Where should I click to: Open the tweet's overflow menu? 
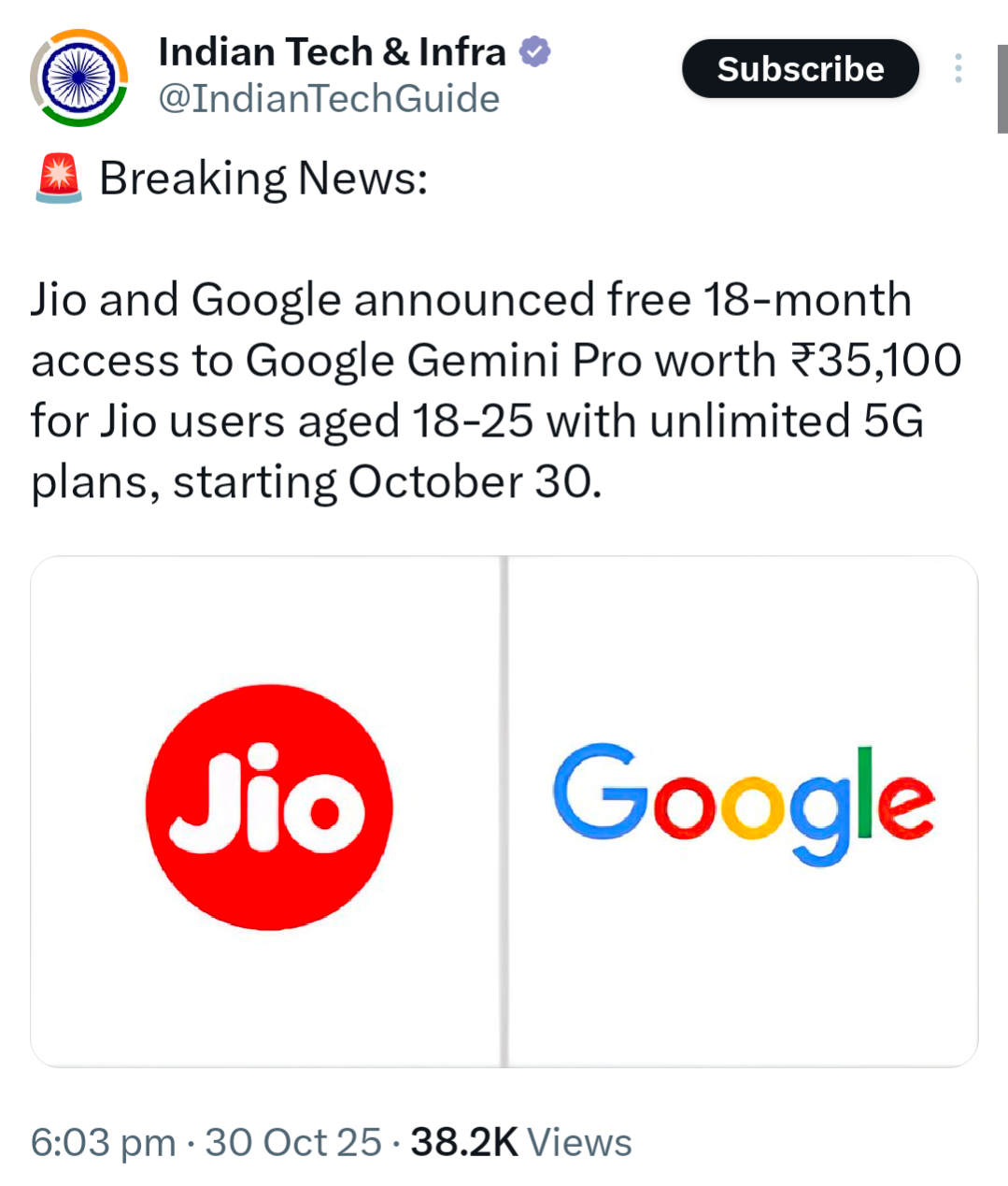[x=958, y=69]
